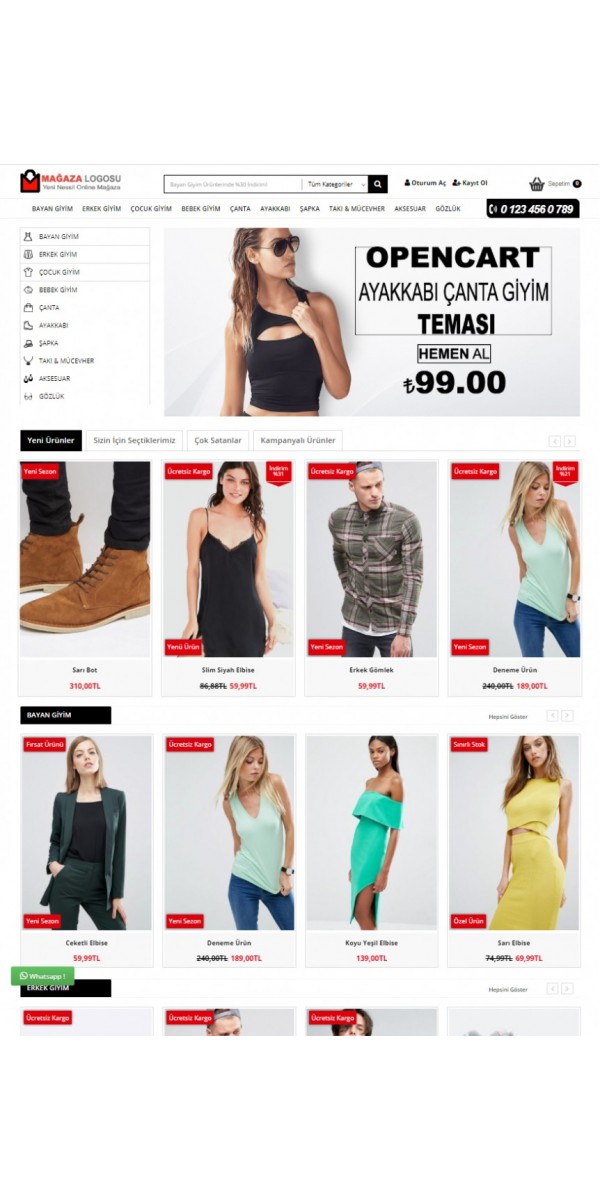Switch to the Çok Satanlar tab
Viewport: 600px width, 1200px height.
point(218,440)
